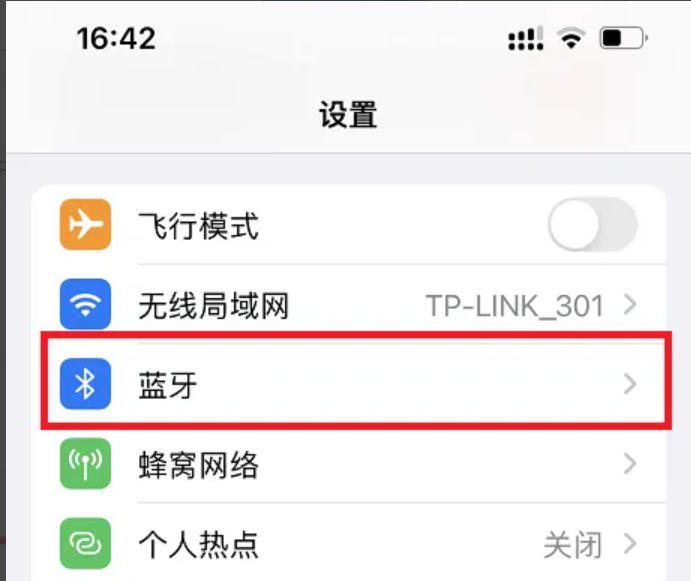Open 蜂窝网络 cellular settings
The image size is (691, 581).
tap(350, 465)
